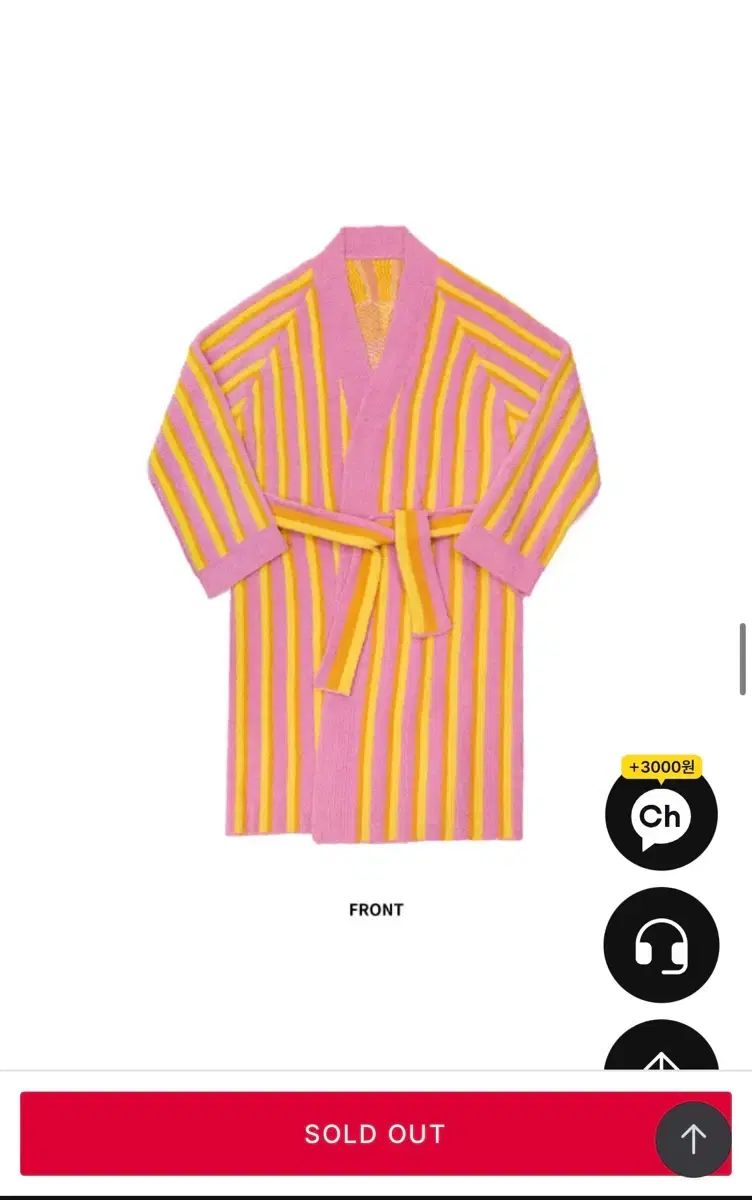The image size is (752, 1200).
Task: Tap the SOLD OUT bar at the bottom
Action: click(376, 1134)
